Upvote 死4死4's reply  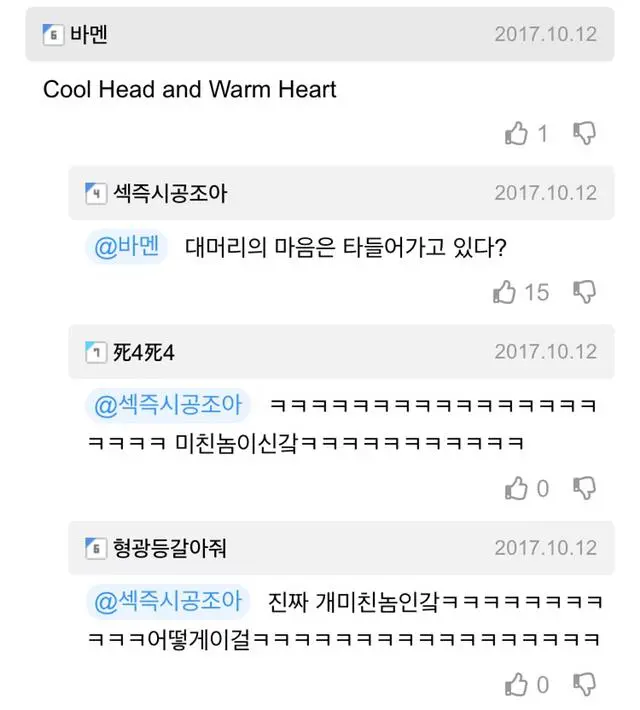tap(516, 488)
